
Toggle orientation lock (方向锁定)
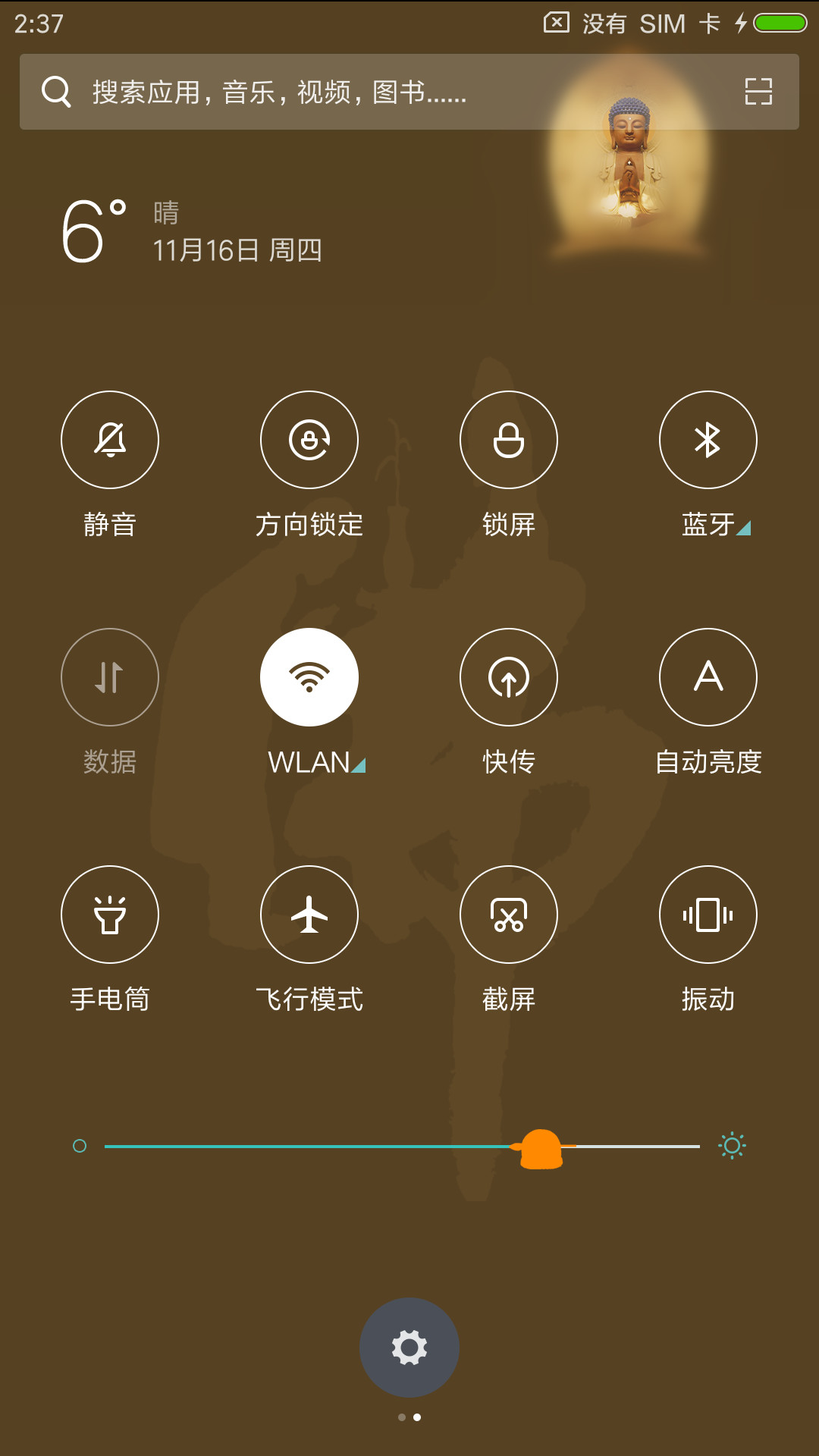click(x=309, y=440)
